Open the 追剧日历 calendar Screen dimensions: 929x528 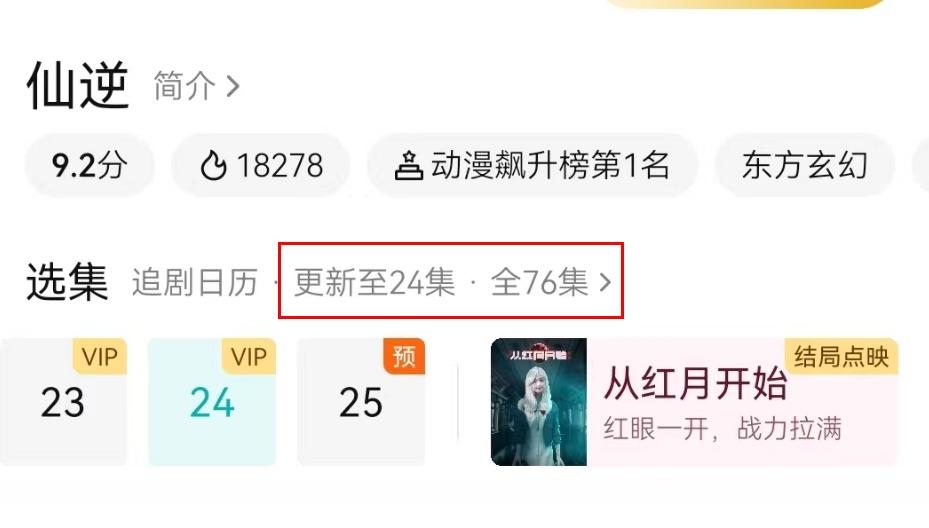click(194, 283)
